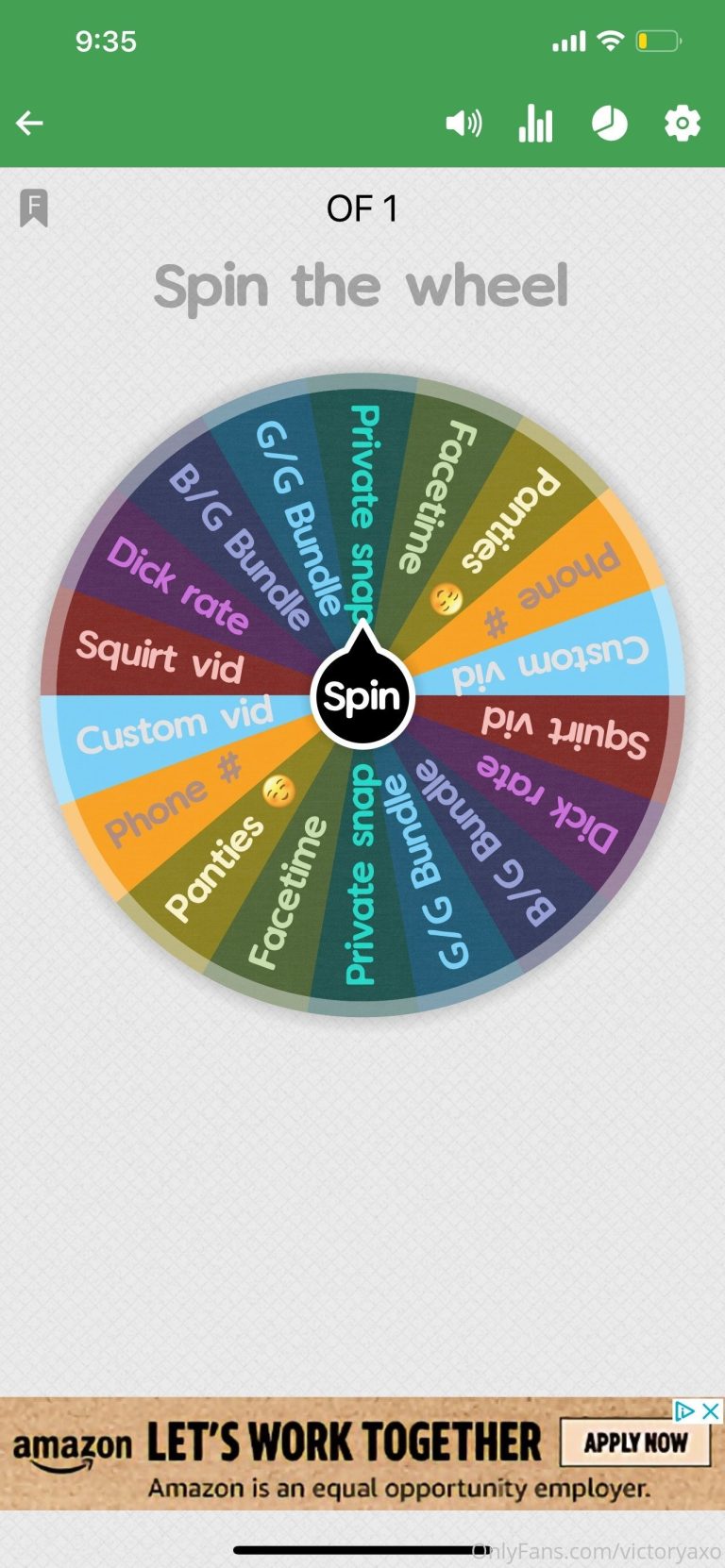Tap the bookmark F icon
Screen dimensions: 725x1568
[x=34, y=208]
